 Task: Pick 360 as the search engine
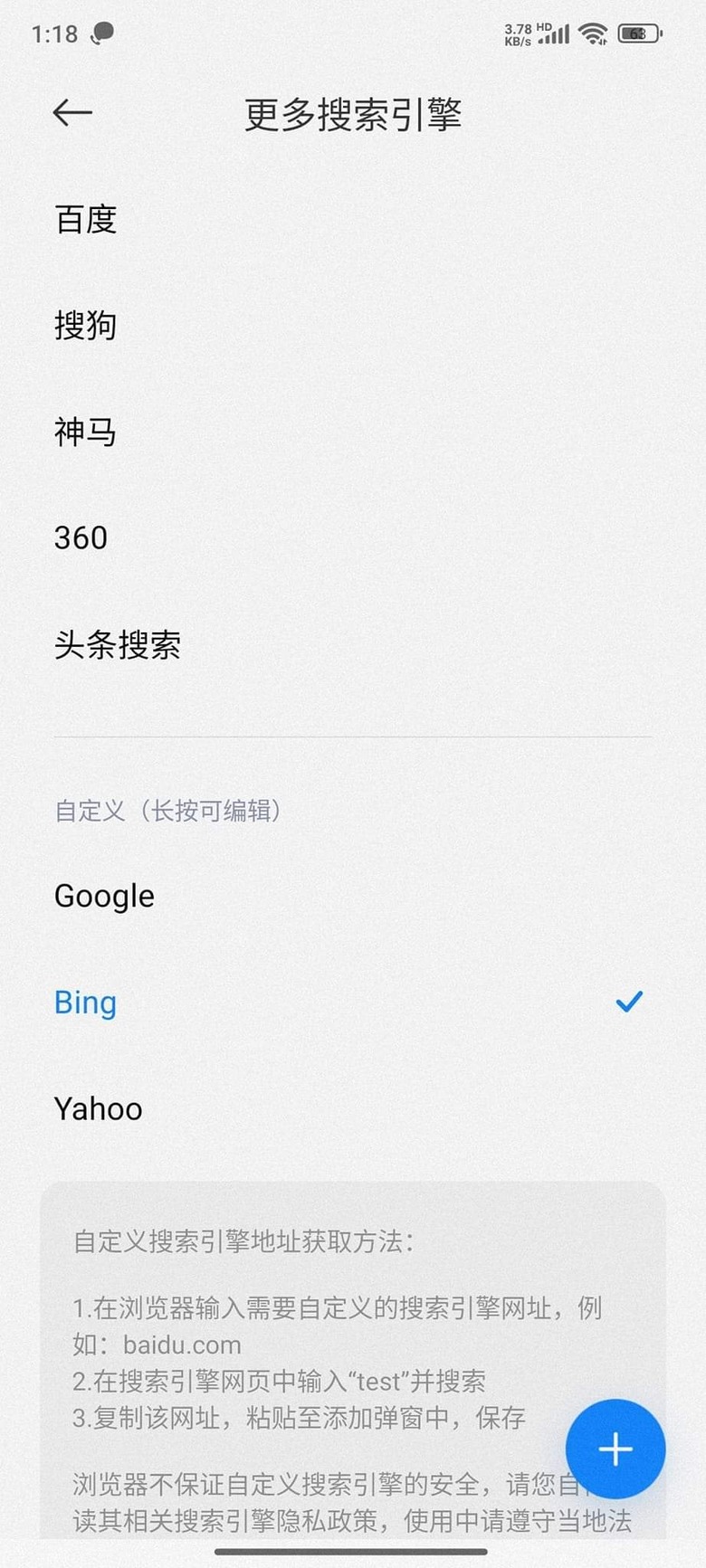[x=81, y=538]
